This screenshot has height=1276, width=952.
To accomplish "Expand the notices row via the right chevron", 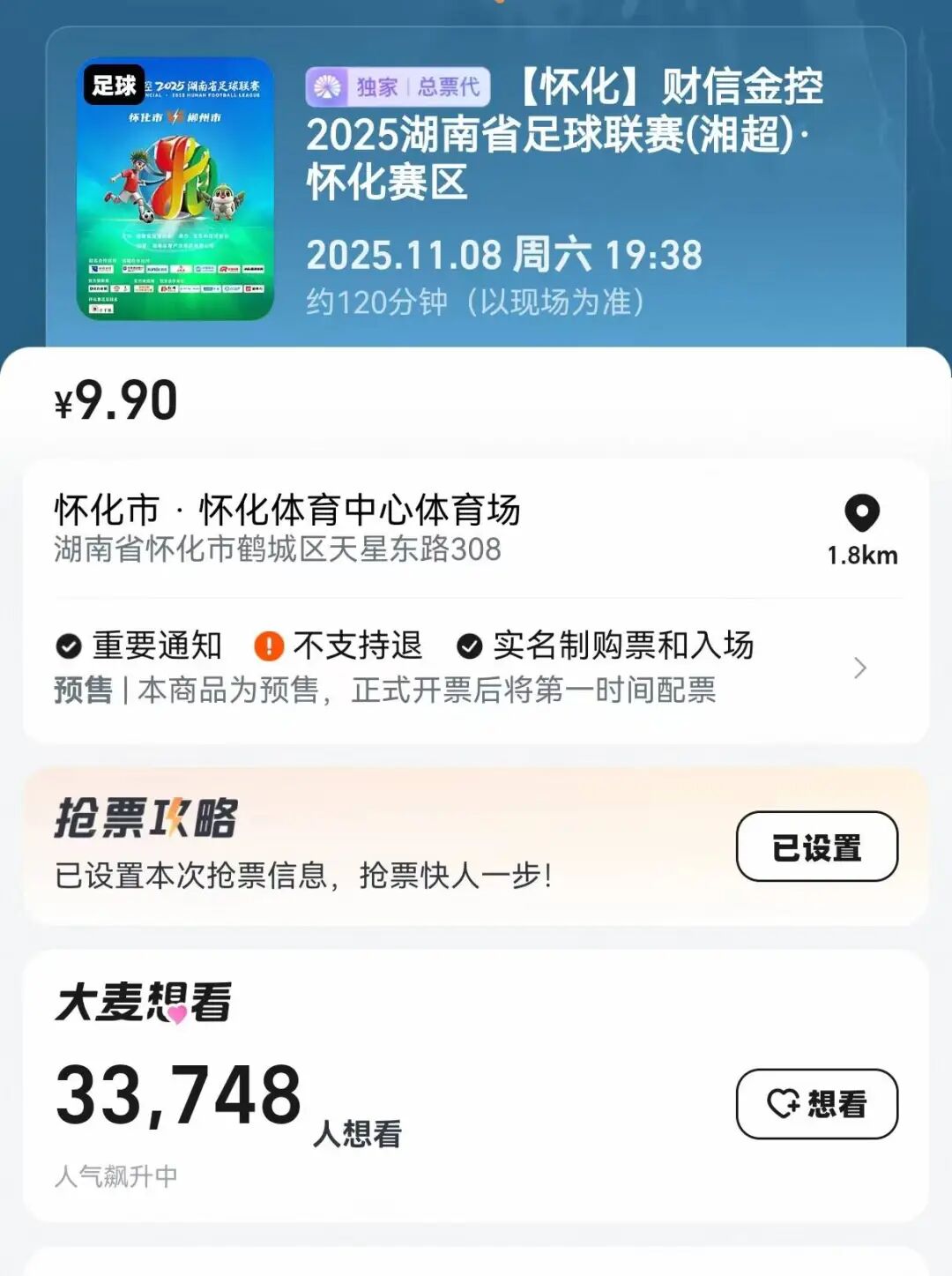I will [x=859, y=668].
